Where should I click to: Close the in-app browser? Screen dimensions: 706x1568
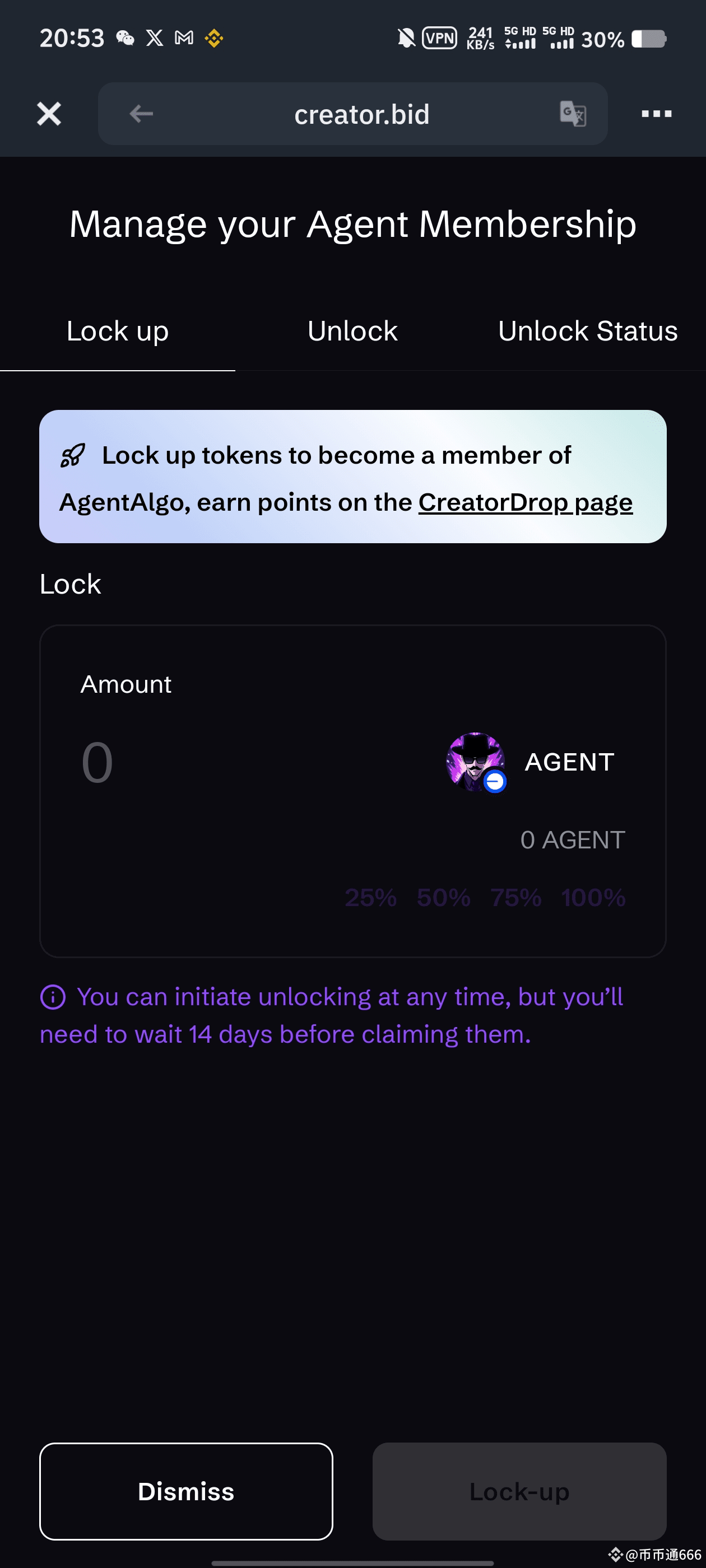point(49,114)
